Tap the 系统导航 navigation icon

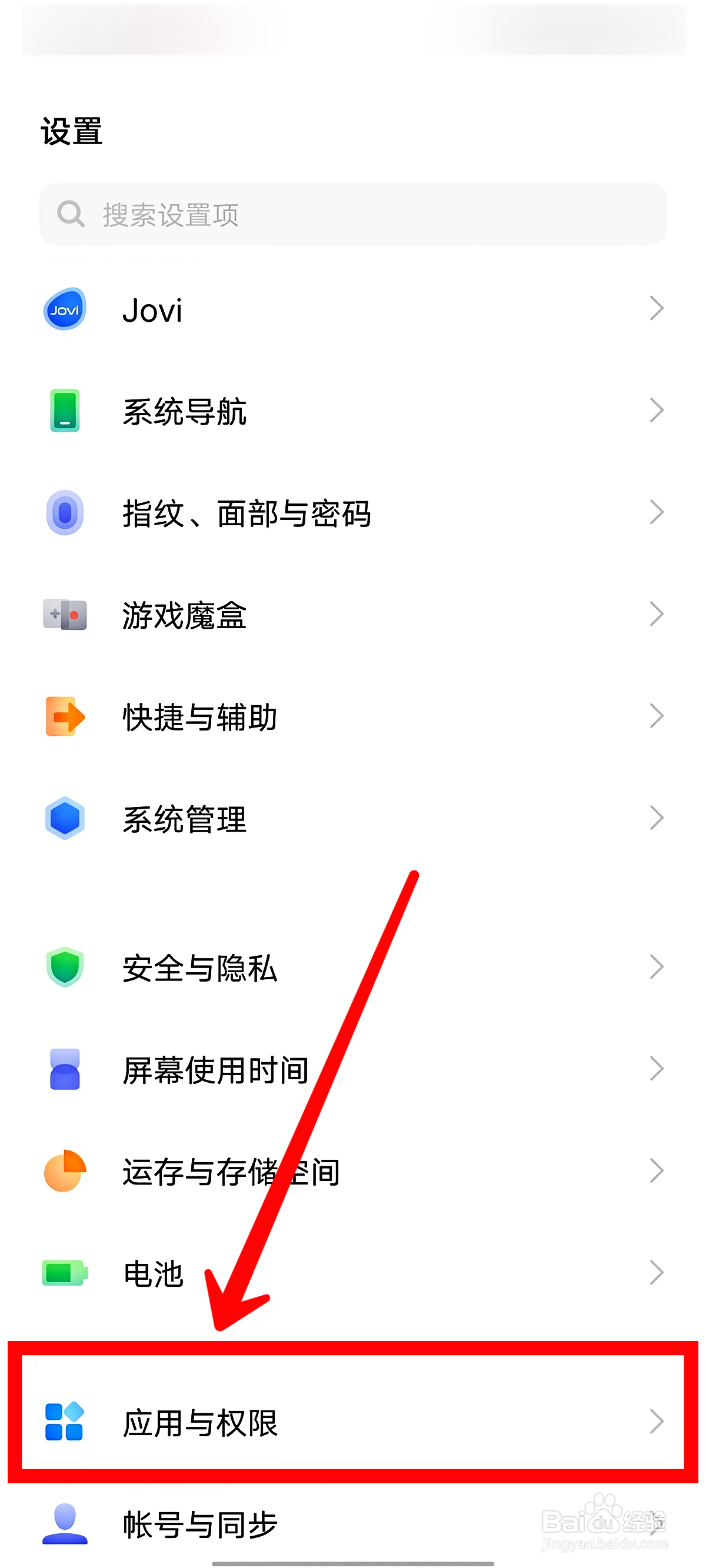64,411
